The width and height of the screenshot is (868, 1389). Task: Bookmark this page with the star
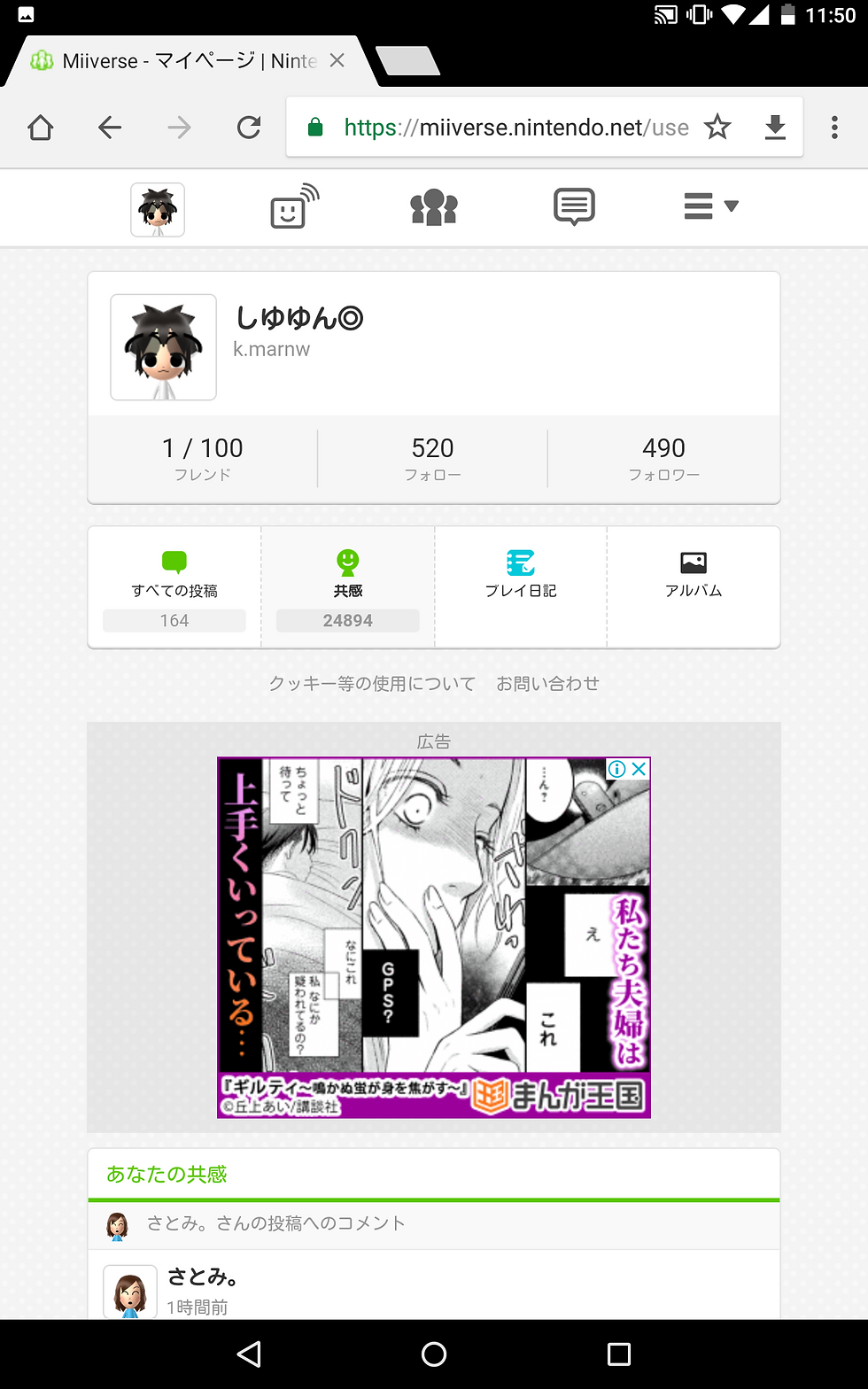pos(717,128)
